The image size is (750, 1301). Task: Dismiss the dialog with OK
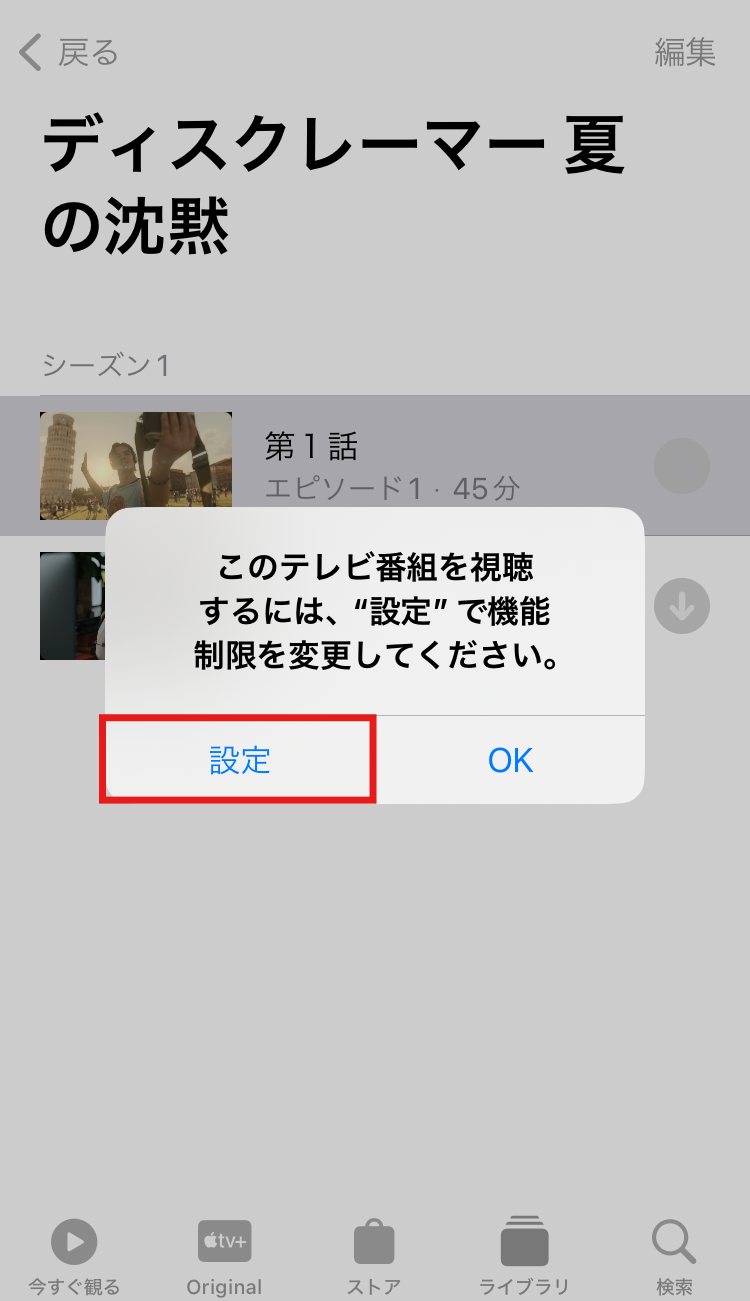510,760
